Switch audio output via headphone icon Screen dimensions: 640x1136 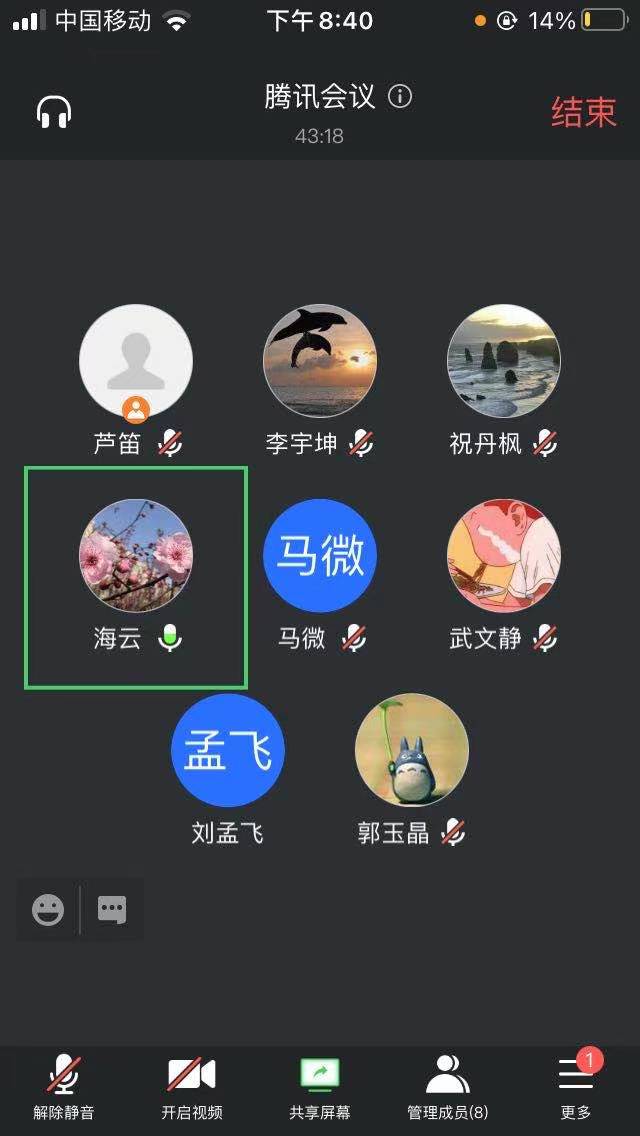[x=54, y=112]
